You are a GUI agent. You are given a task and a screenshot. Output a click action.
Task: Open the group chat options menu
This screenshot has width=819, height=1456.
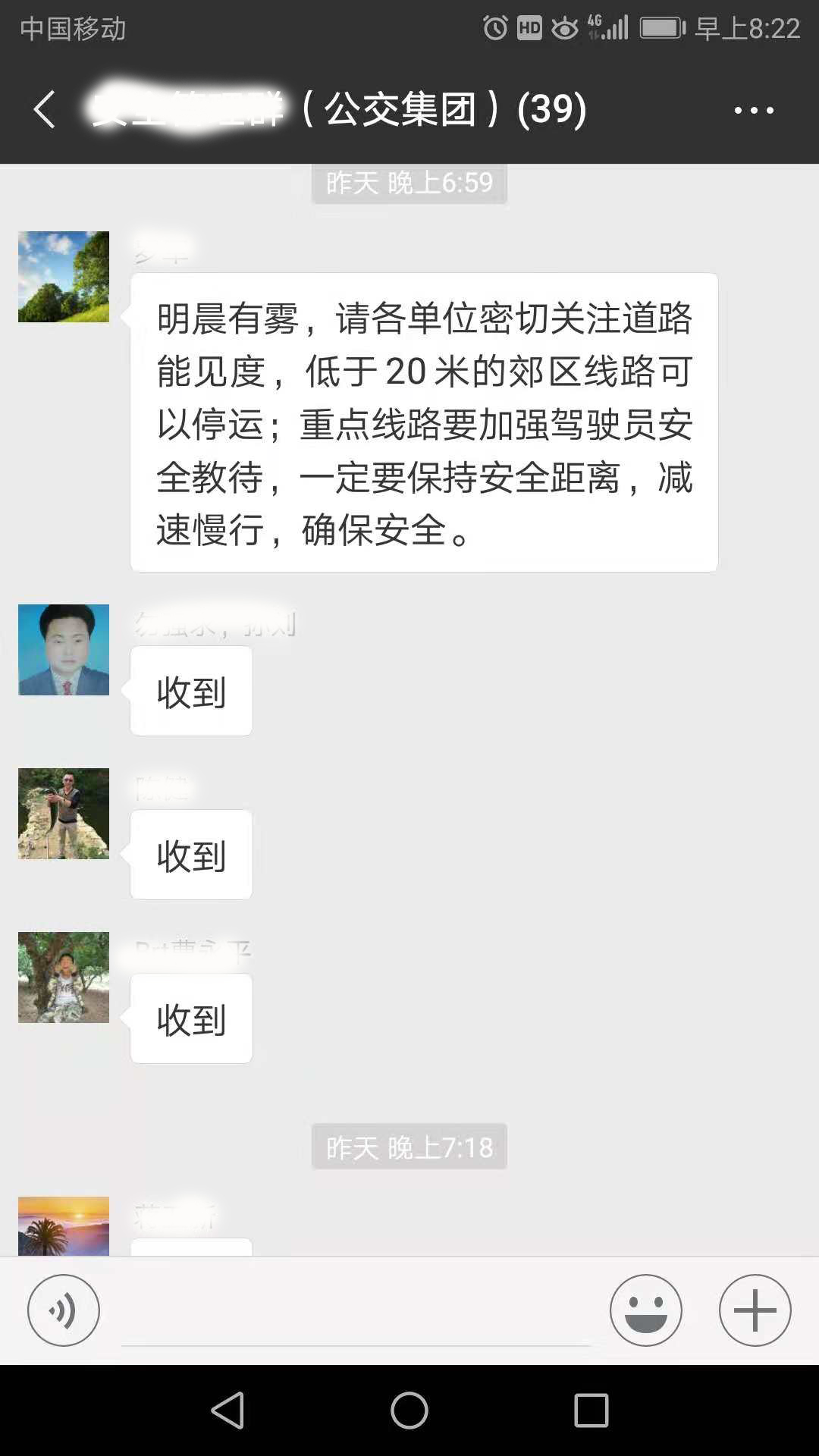tap(754, 111)
